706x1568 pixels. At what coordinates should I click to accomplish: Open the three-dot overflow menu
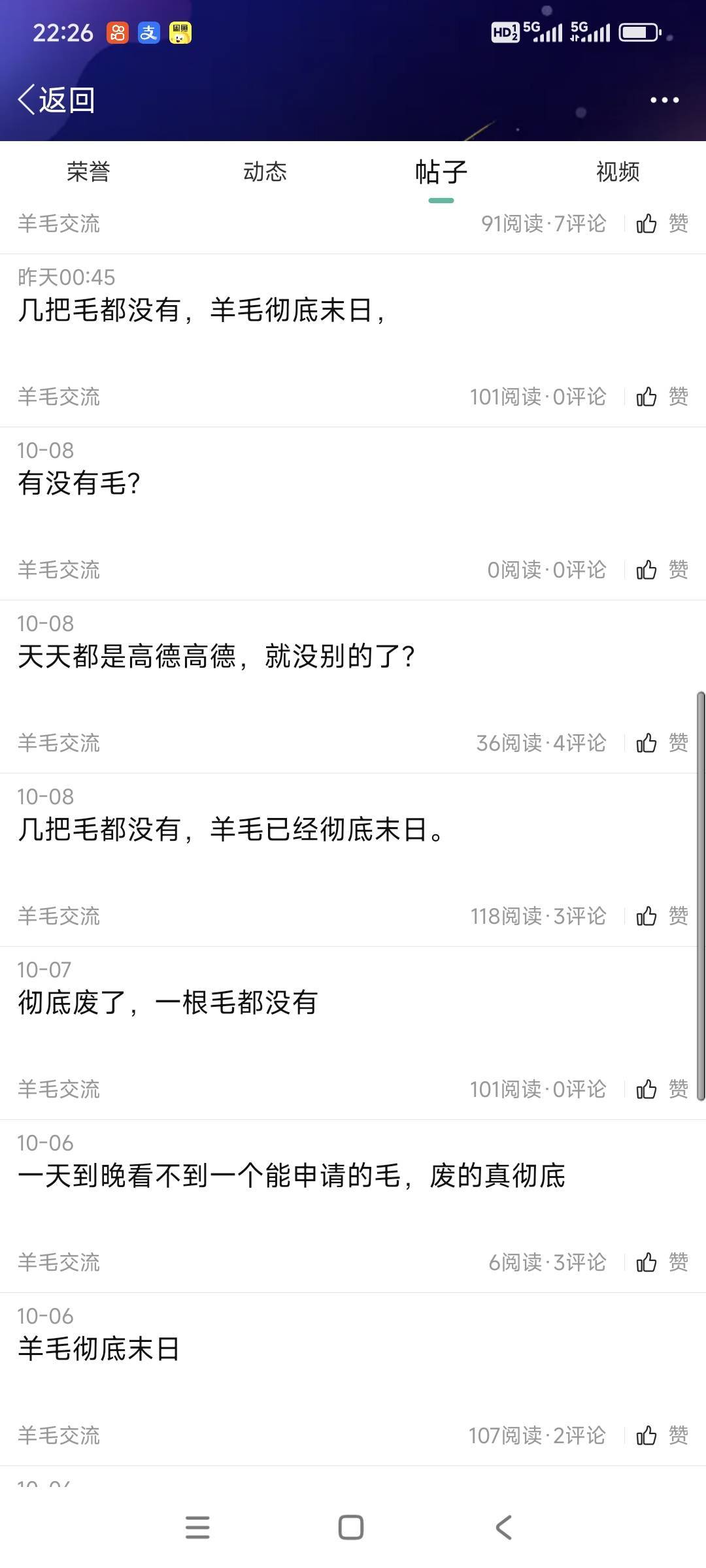click(x=664, y=100)
